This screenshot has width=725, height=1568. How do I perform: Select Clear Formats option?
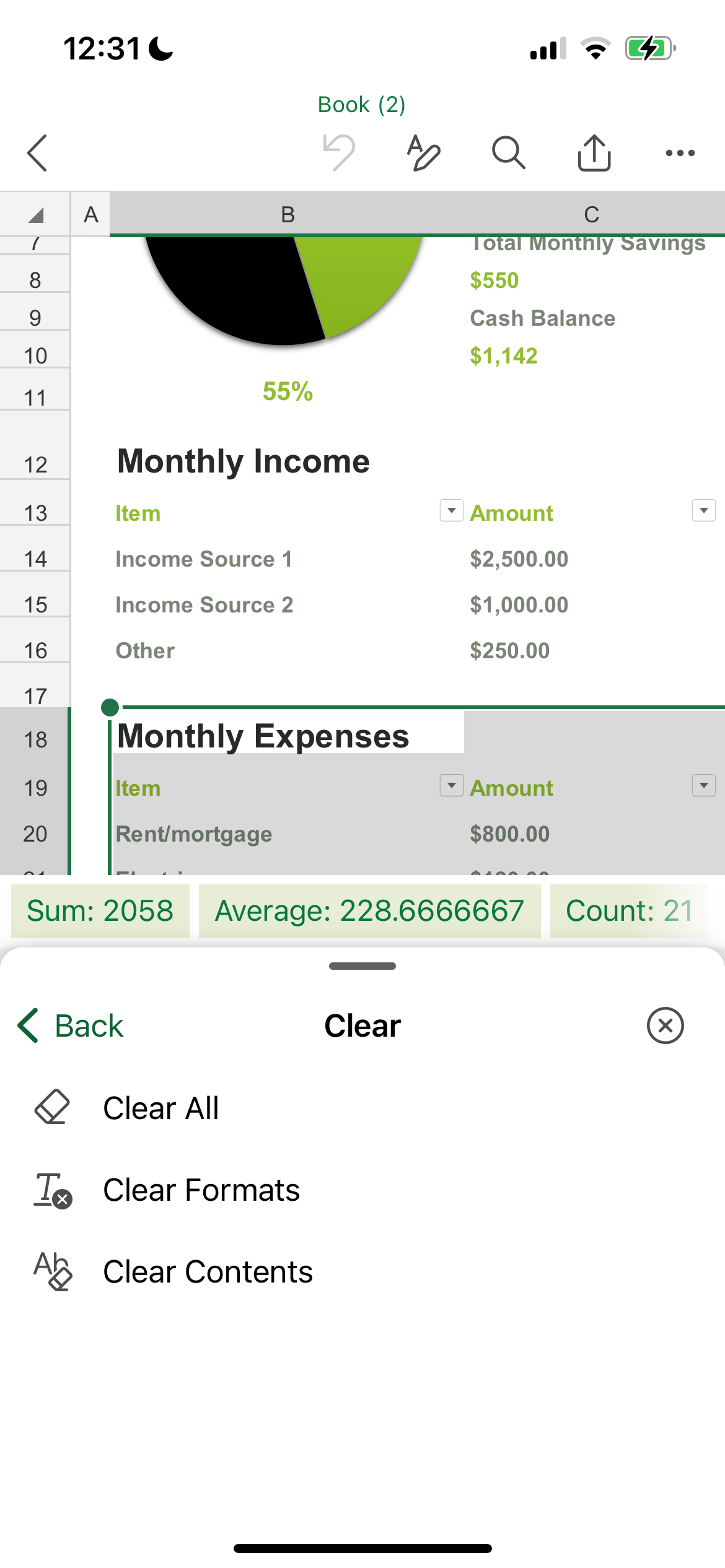201,1189
